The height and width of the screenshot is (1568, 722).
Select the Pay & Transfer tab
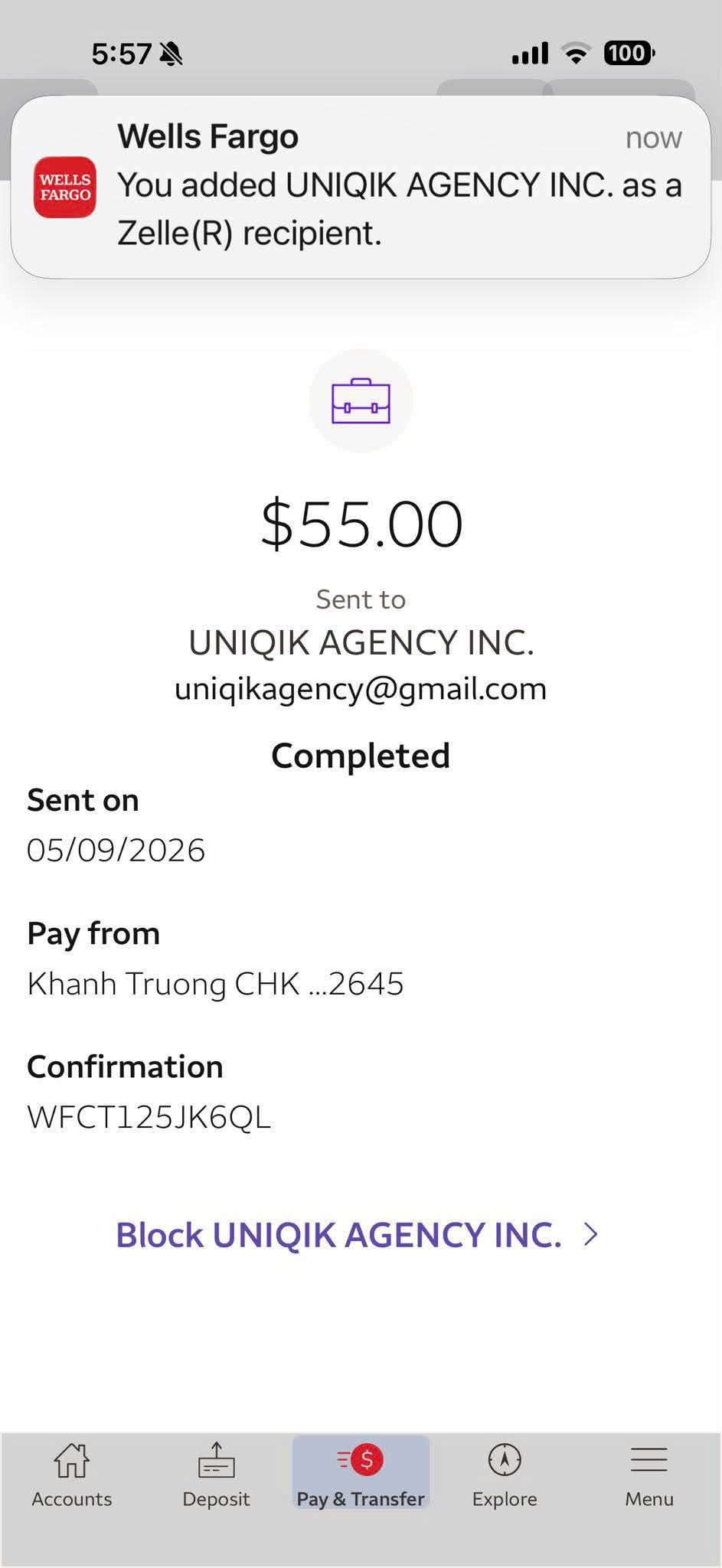tap(361, 1474)
